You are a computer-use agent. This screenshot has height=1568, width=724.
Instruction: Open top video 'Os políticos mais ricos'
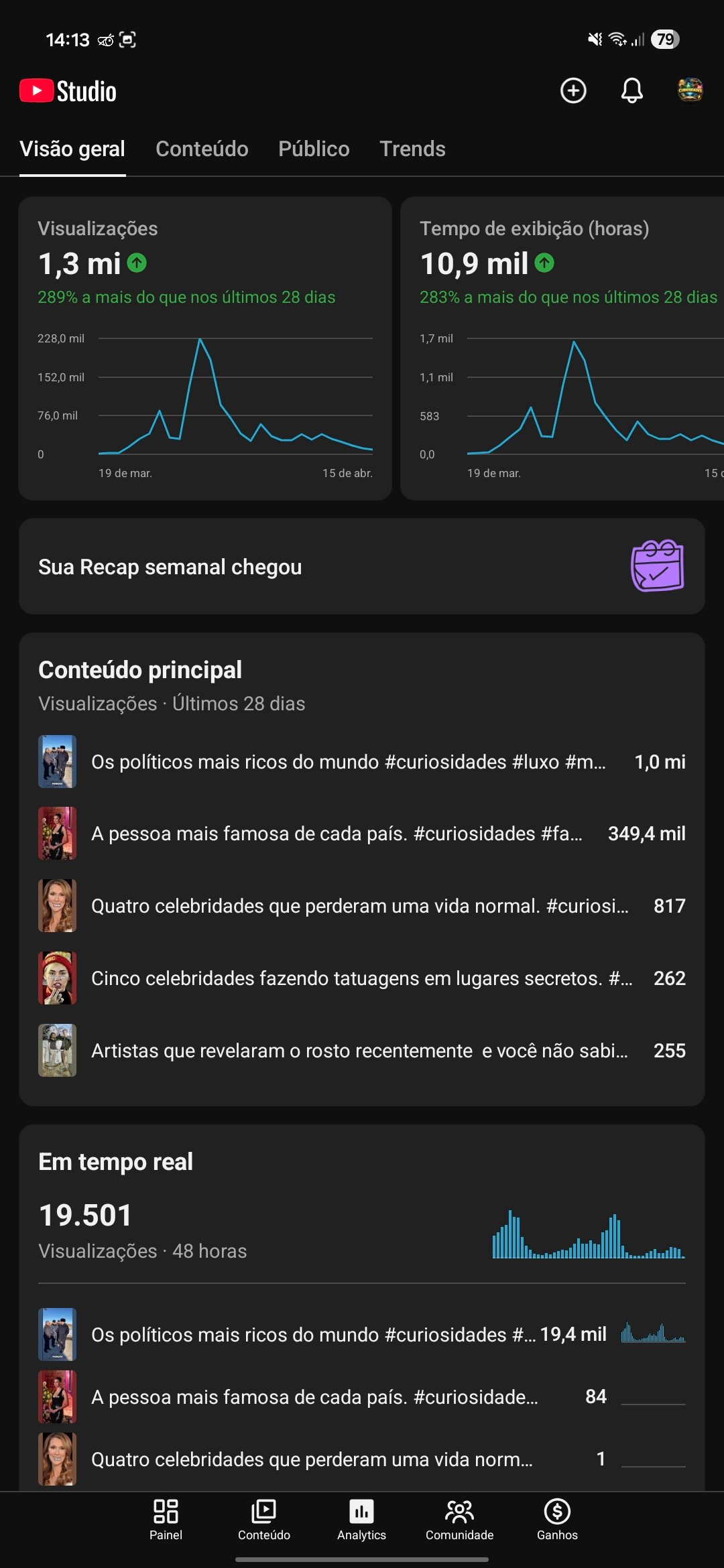349,762
